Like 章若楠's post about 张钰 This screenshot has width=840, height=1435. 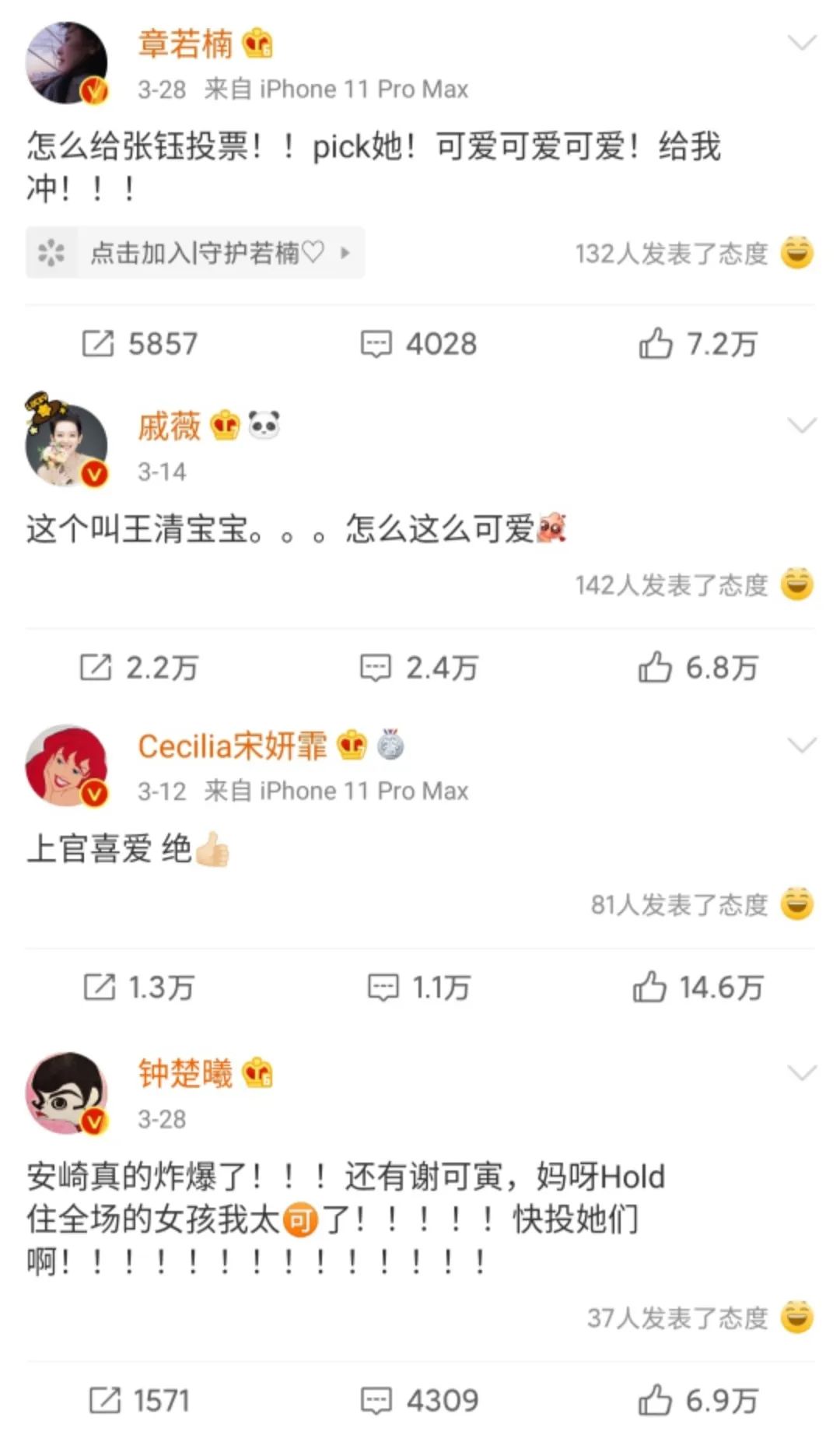698,344
